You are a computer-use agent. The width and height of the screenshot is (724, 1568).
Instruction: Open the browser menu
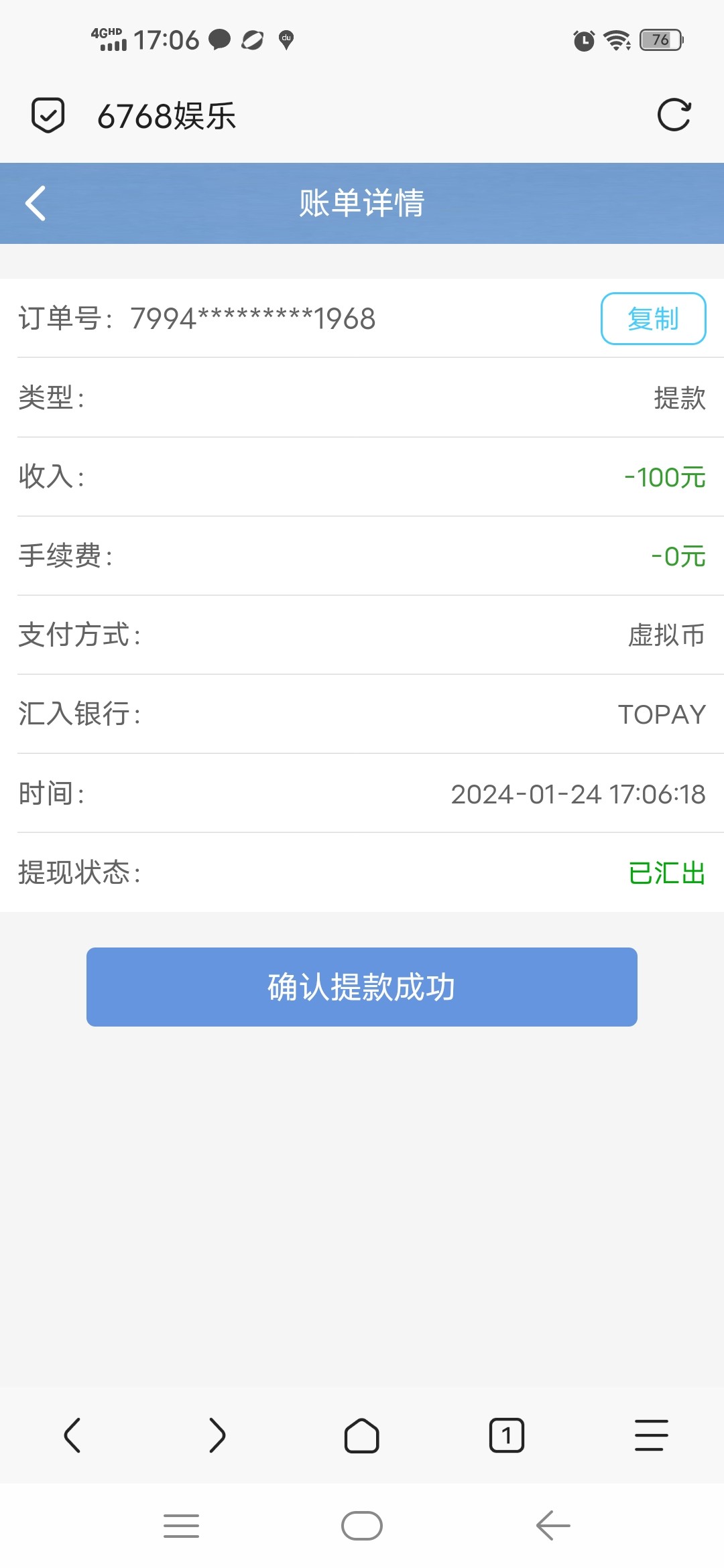[652, 1435]
